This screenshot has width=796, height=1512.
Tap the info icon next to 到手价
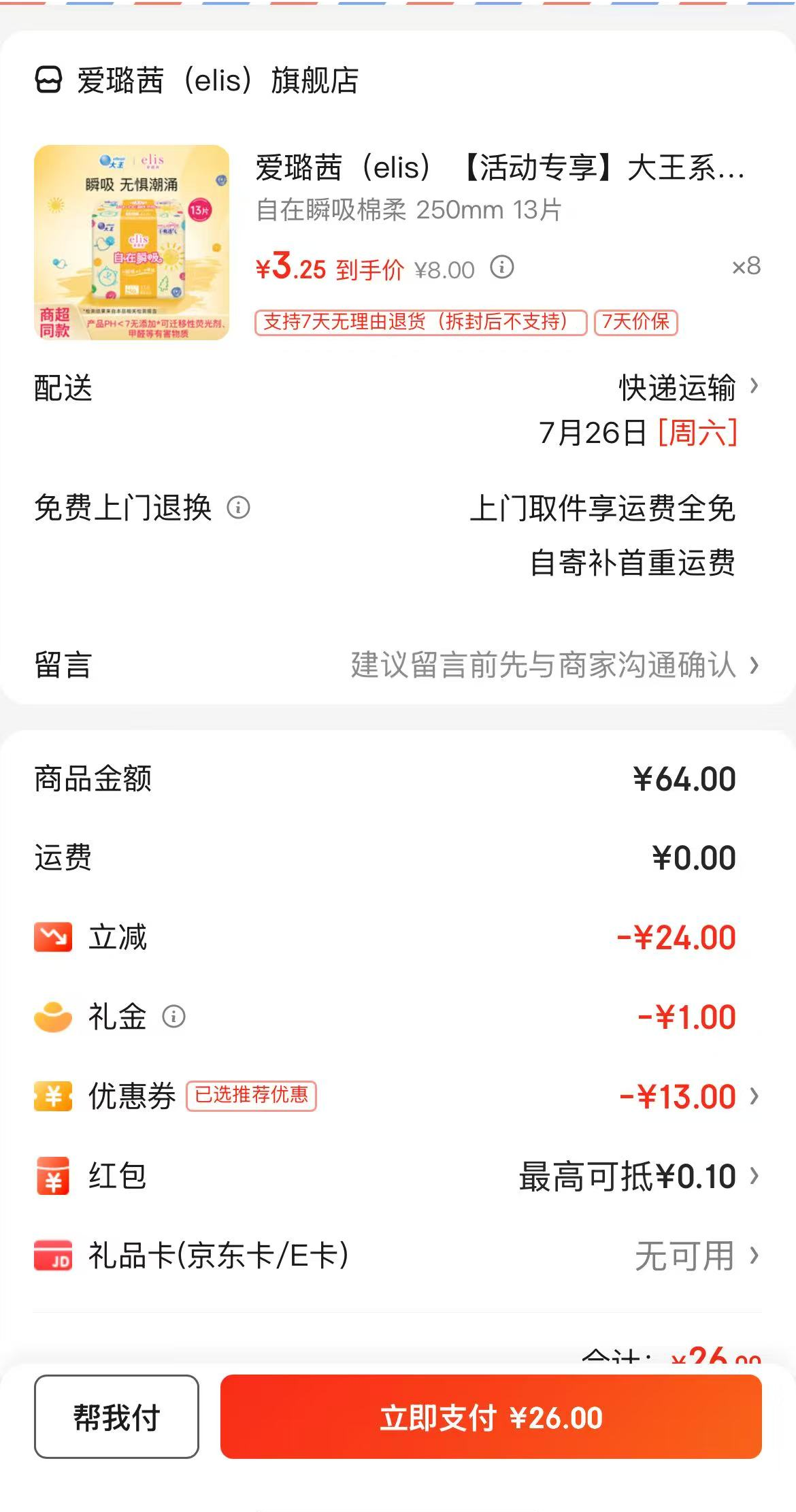click(502, 267)
